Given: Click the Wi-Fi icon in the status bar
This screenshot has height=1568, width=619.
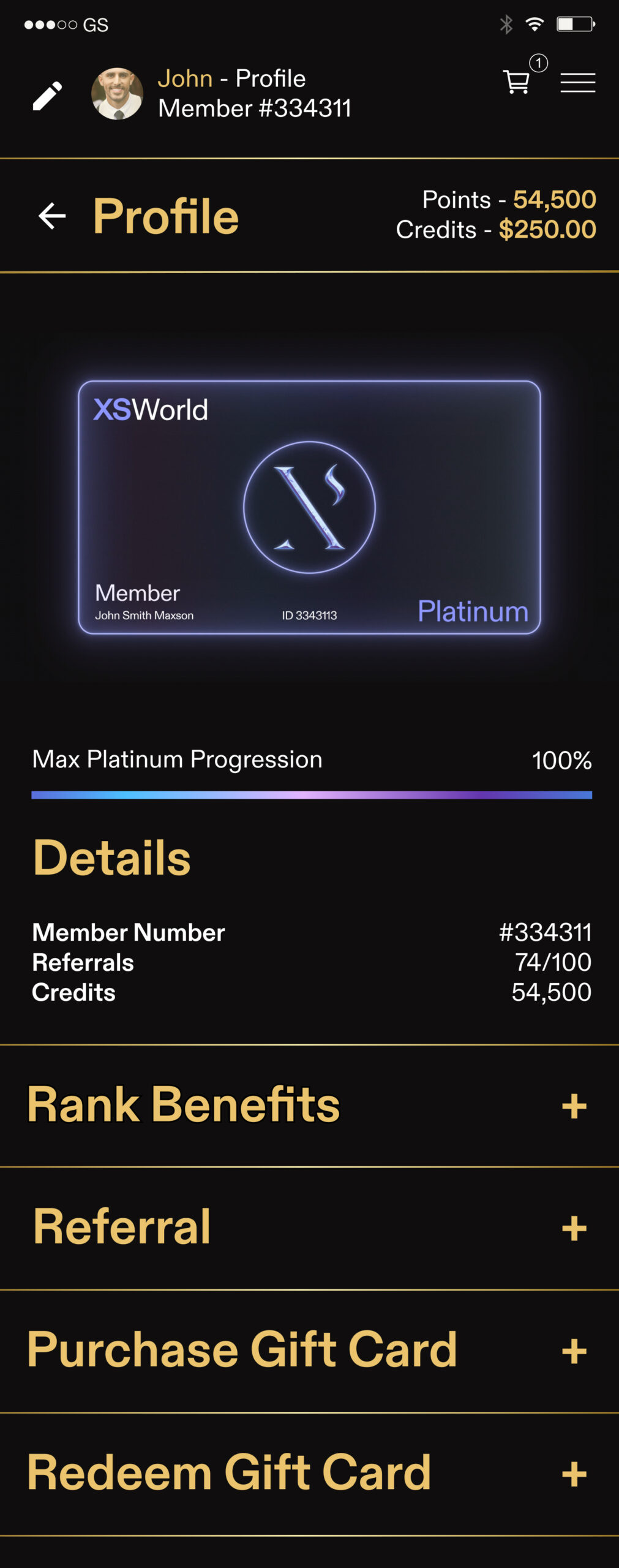Looking at the screenshot, I should pyautogui.click(x=535, y=24).
